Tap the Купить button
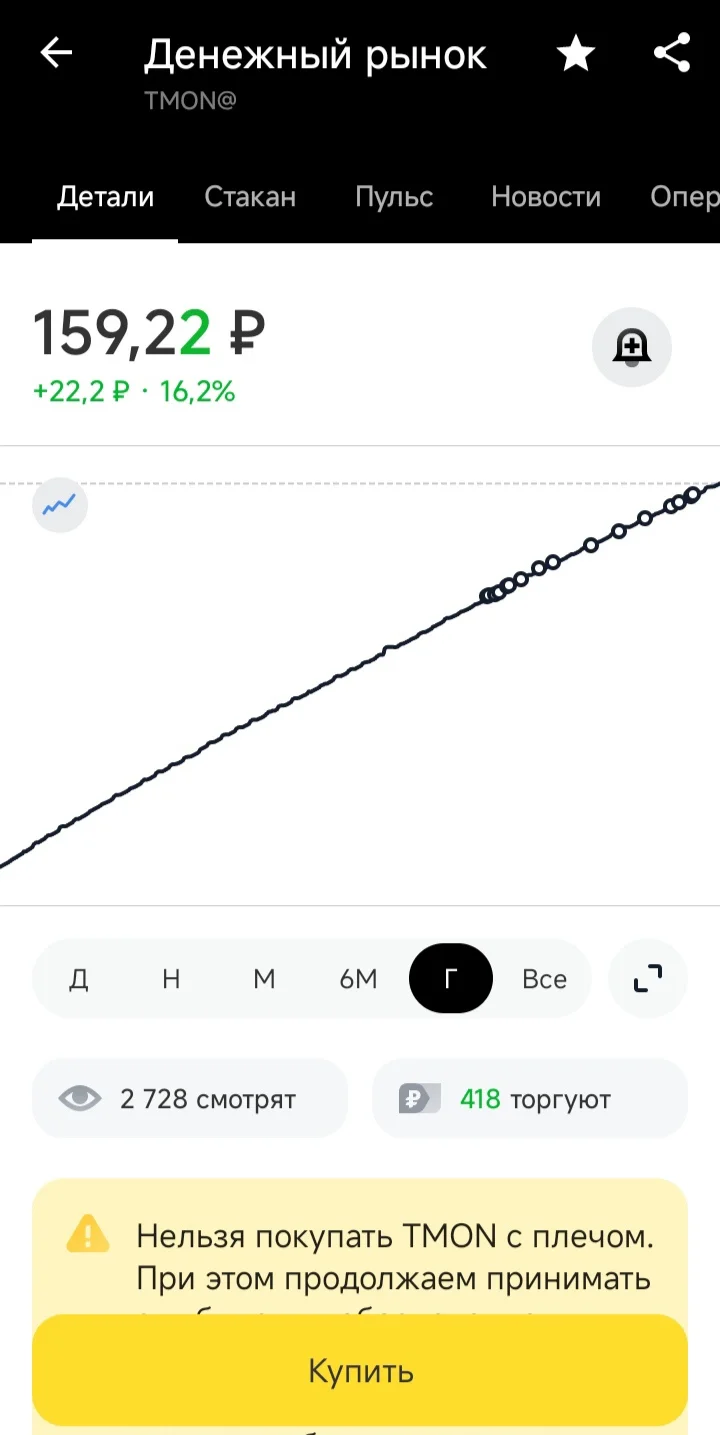The width and height of the screenshot is (720, 1435). pos(360,1370)
